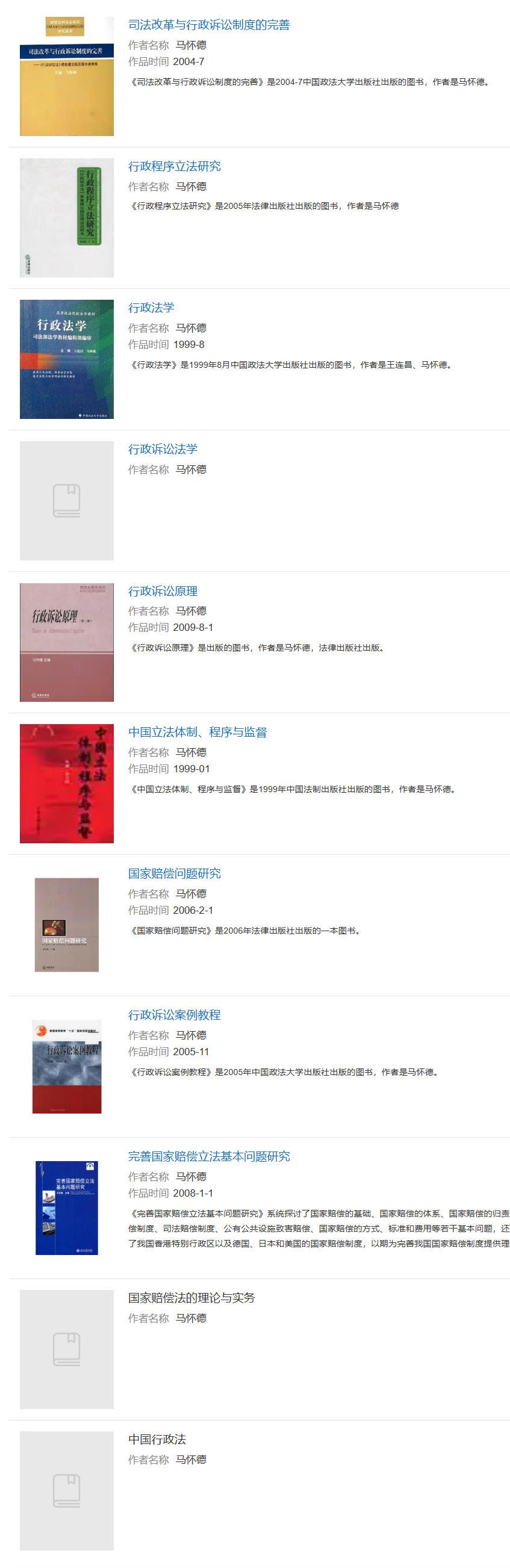510x1568 pixels.
Task: Tap the 行政诉讼案例教程 cover image
Action: (66, 1067)
